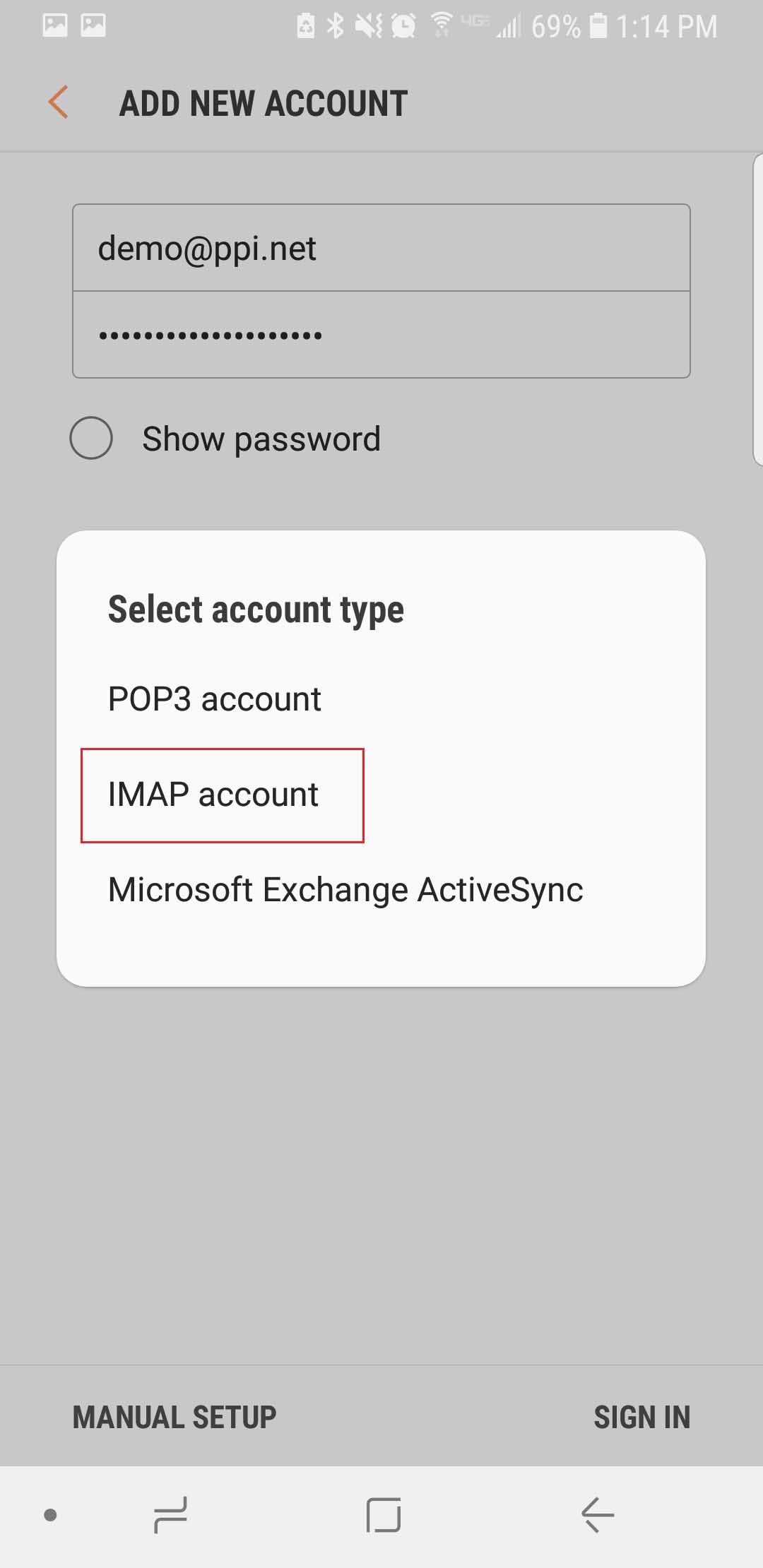Go back from Add New Account
Screen dimensions: 763x1568
[x=59, y=102]
